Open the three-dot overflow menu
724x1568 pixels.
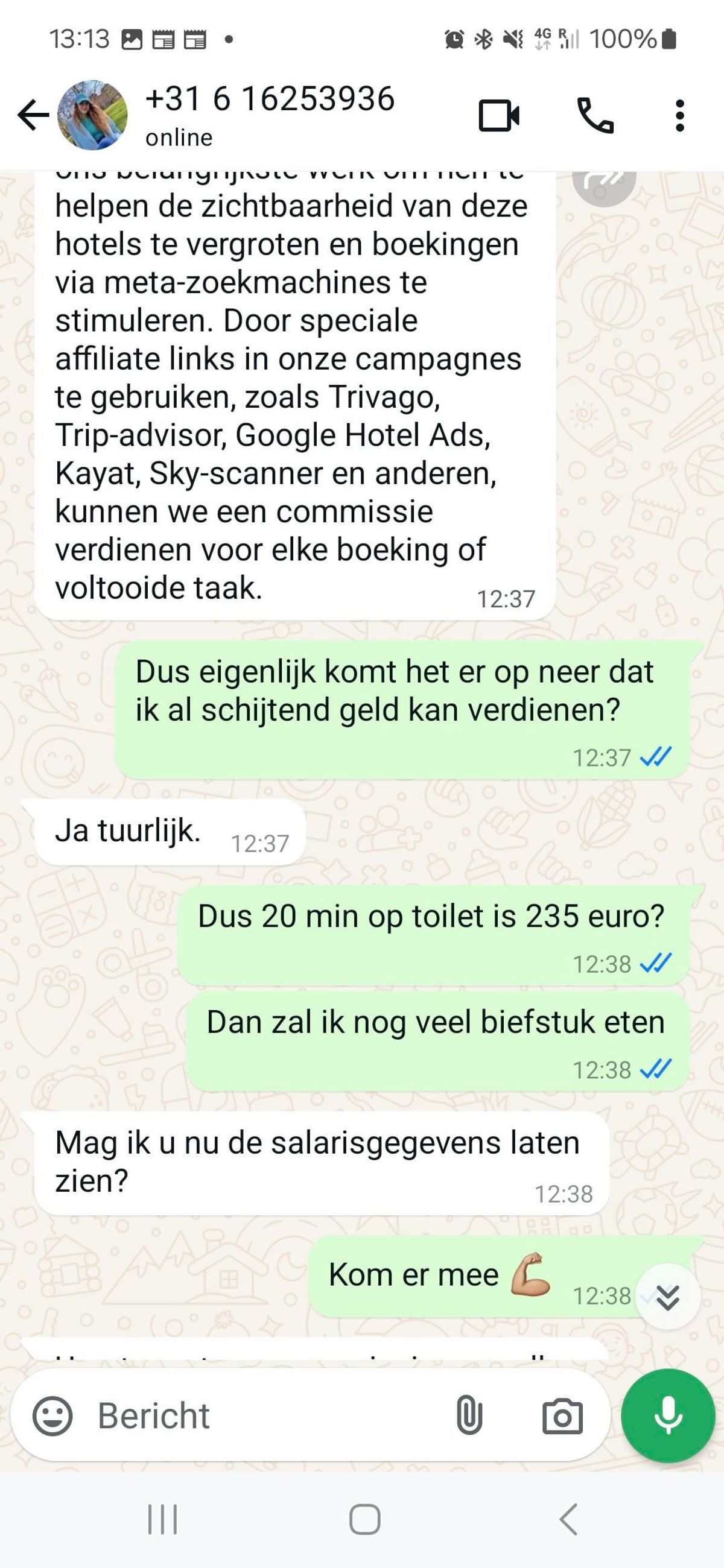point(679,115)
